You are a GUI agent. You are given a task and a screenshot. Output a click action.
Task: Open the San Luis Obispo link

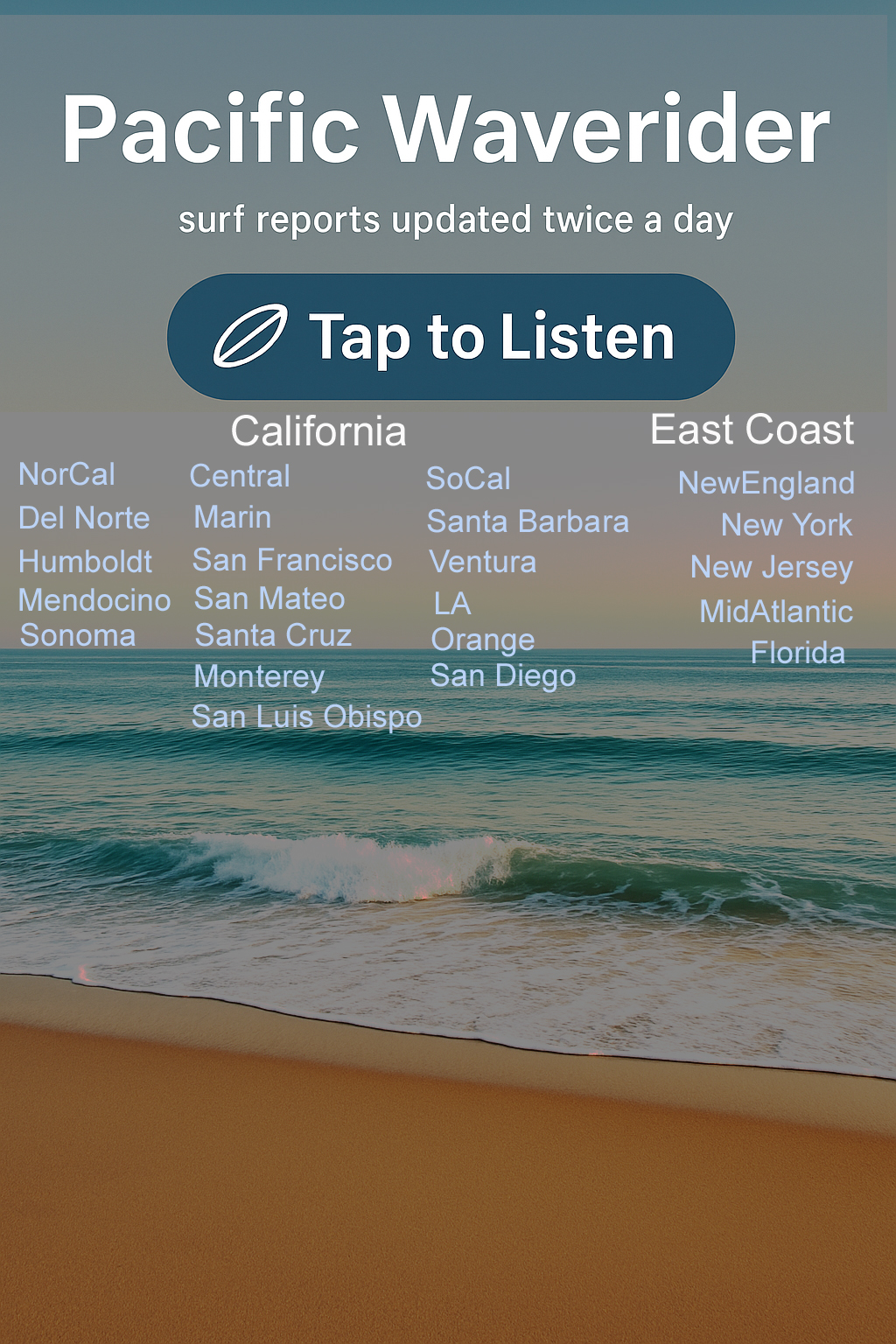(306, 717)
